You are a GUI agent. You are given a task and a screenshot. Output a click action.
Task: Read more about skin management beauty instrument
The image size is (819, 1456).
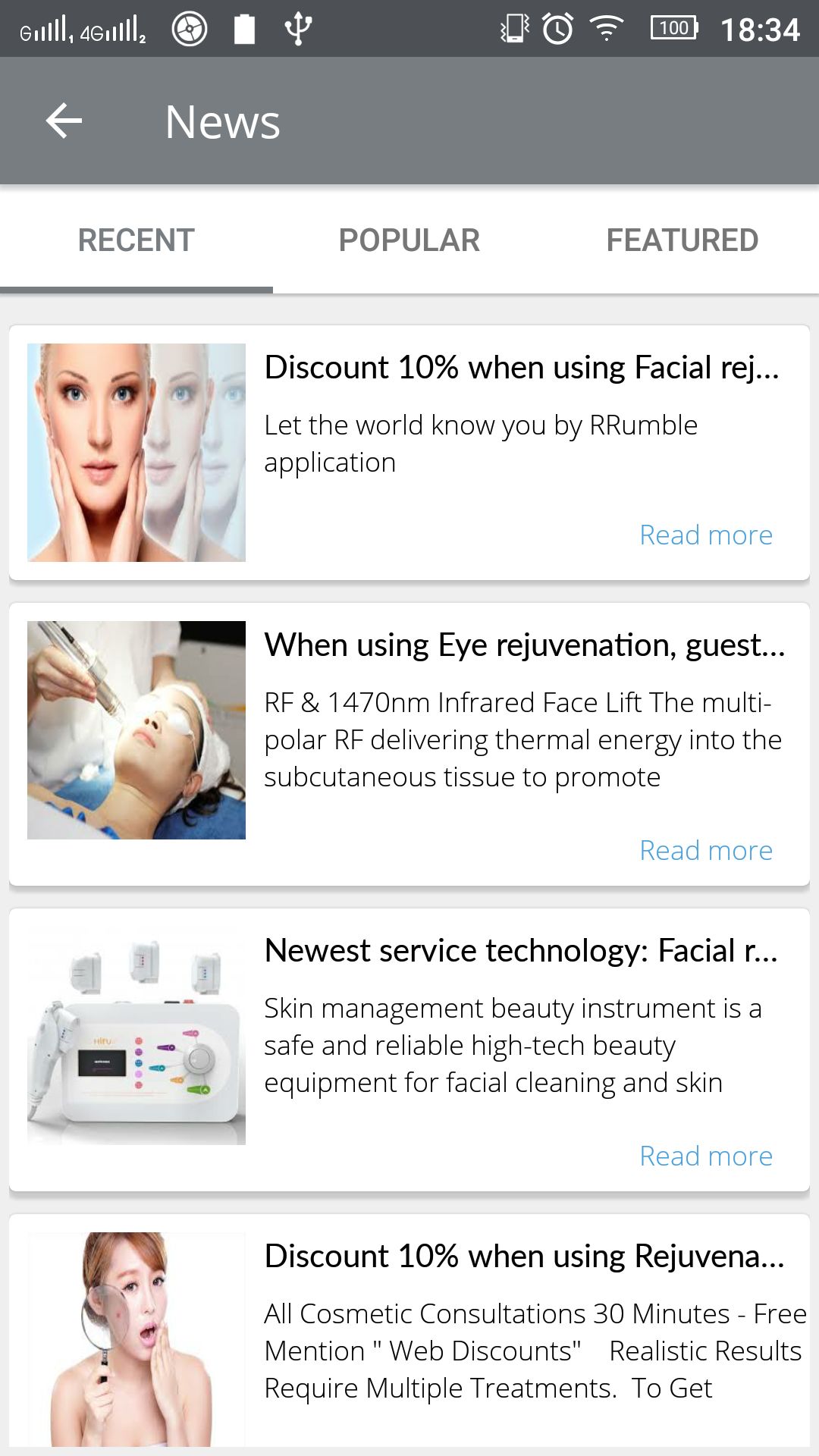[x=706, y=1156]
